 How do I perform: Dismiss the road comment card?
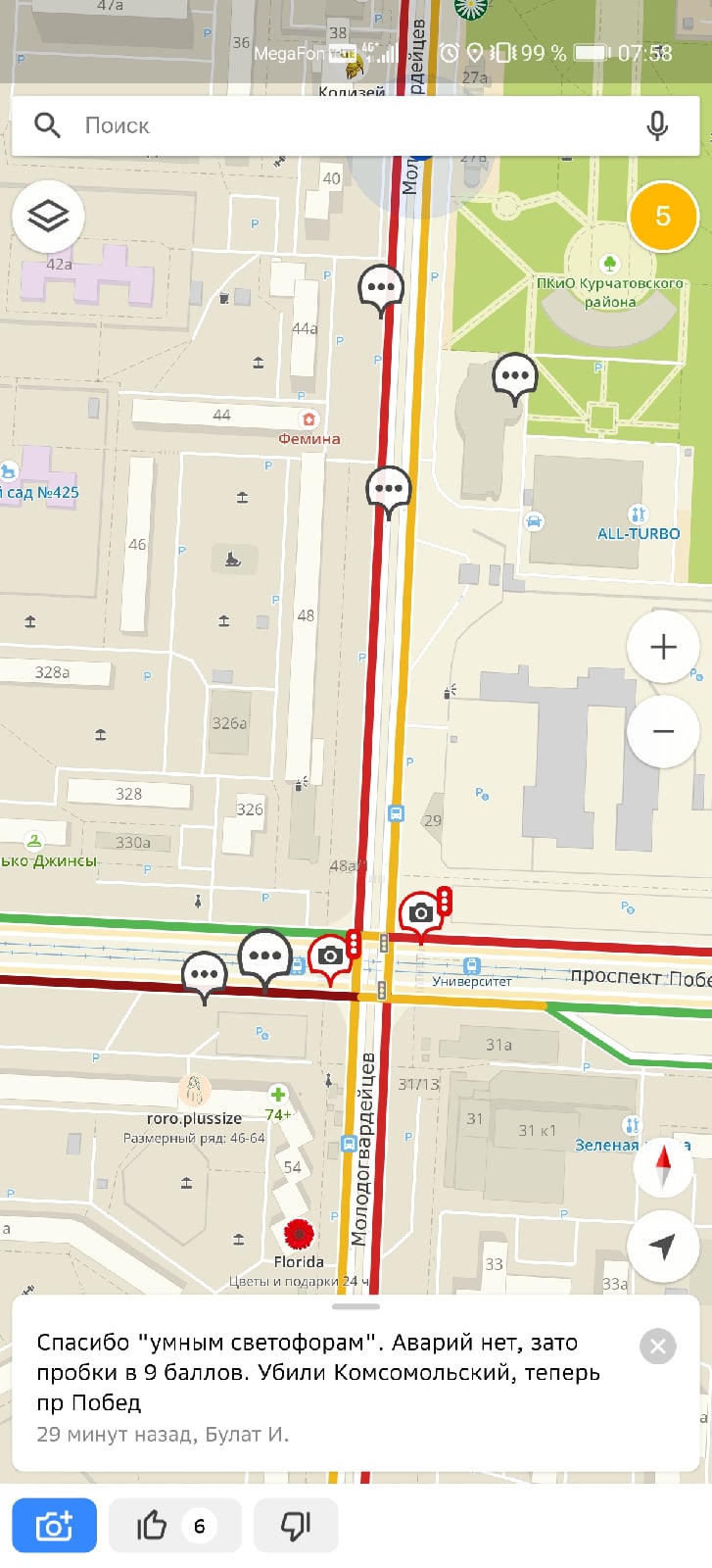pyautogui.click(x=657, y=1347)
